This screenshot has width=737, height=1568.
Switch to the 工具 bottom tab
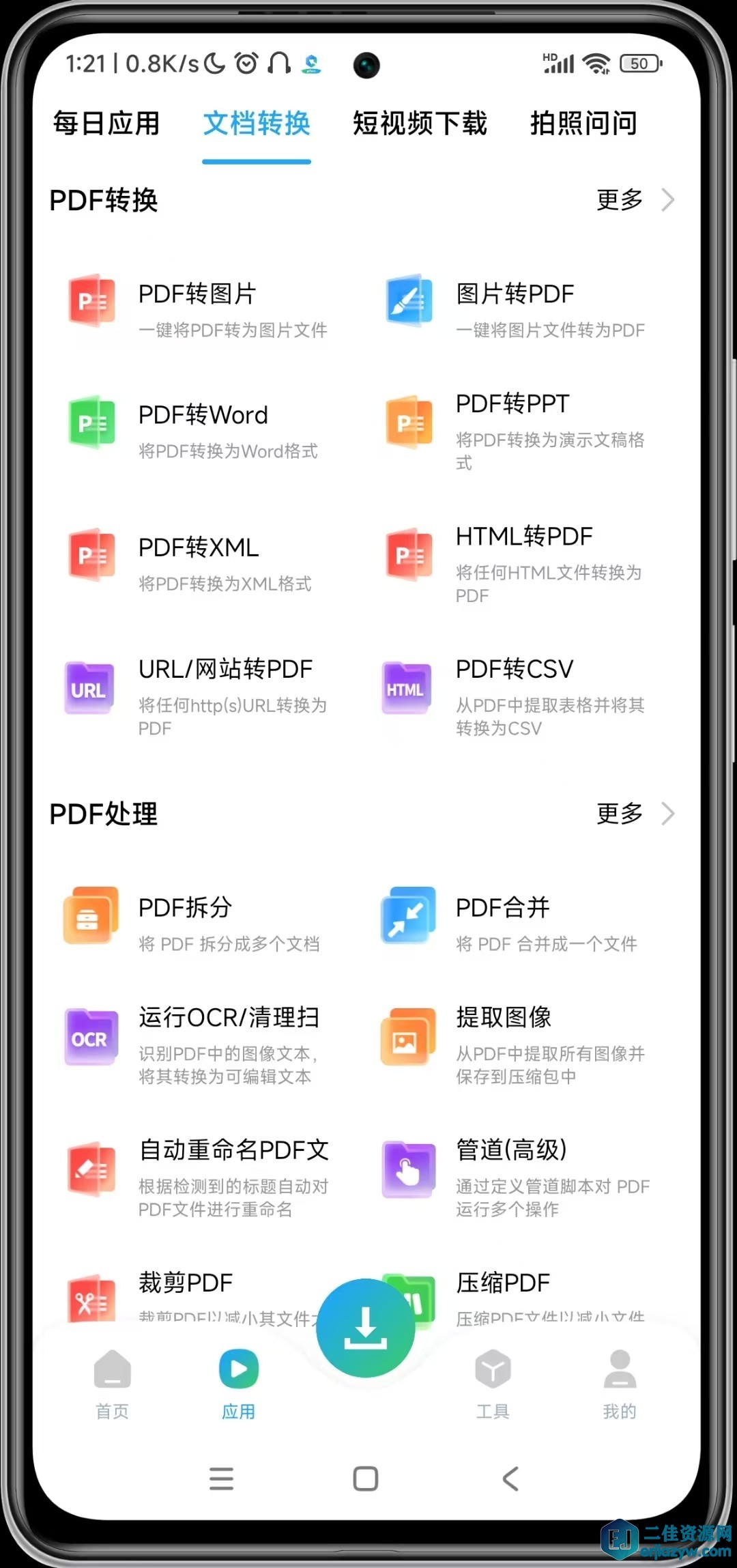(x=493, y=1384)
